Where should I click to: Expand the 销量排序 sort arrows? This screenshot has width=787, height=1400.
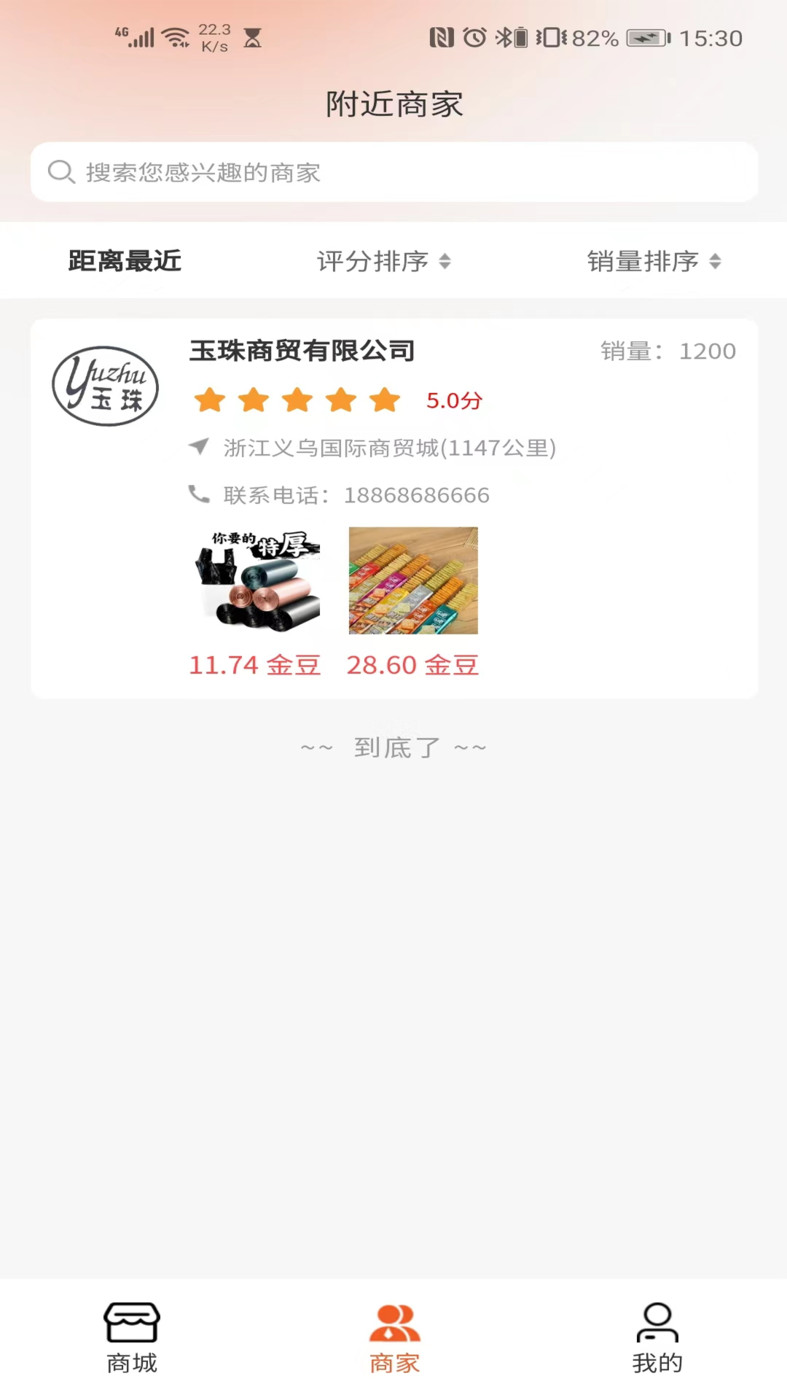(716, 261)
